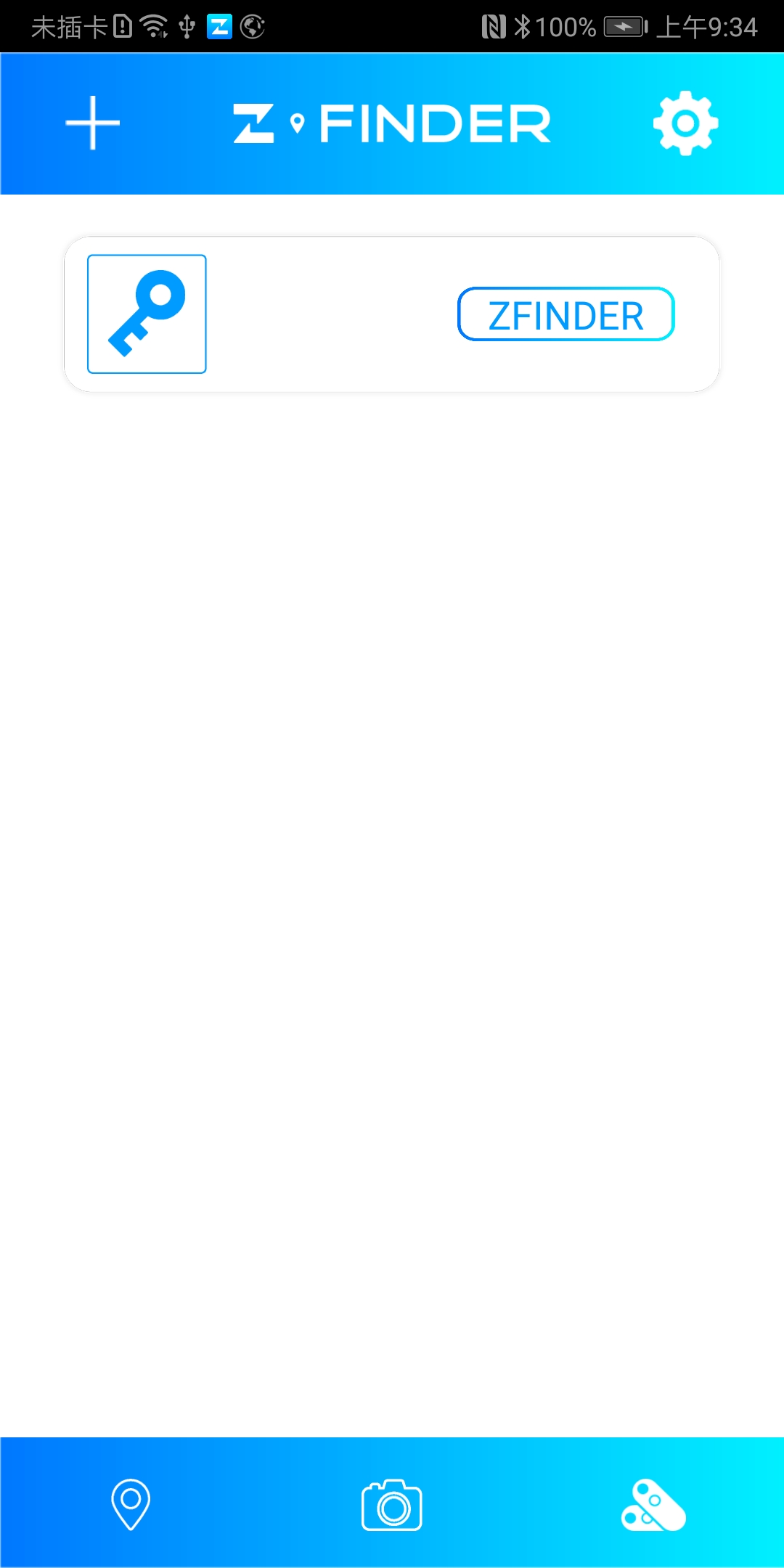Open settings via the gear icon
Screen dimensions: 784x1568
pos(685,123)
